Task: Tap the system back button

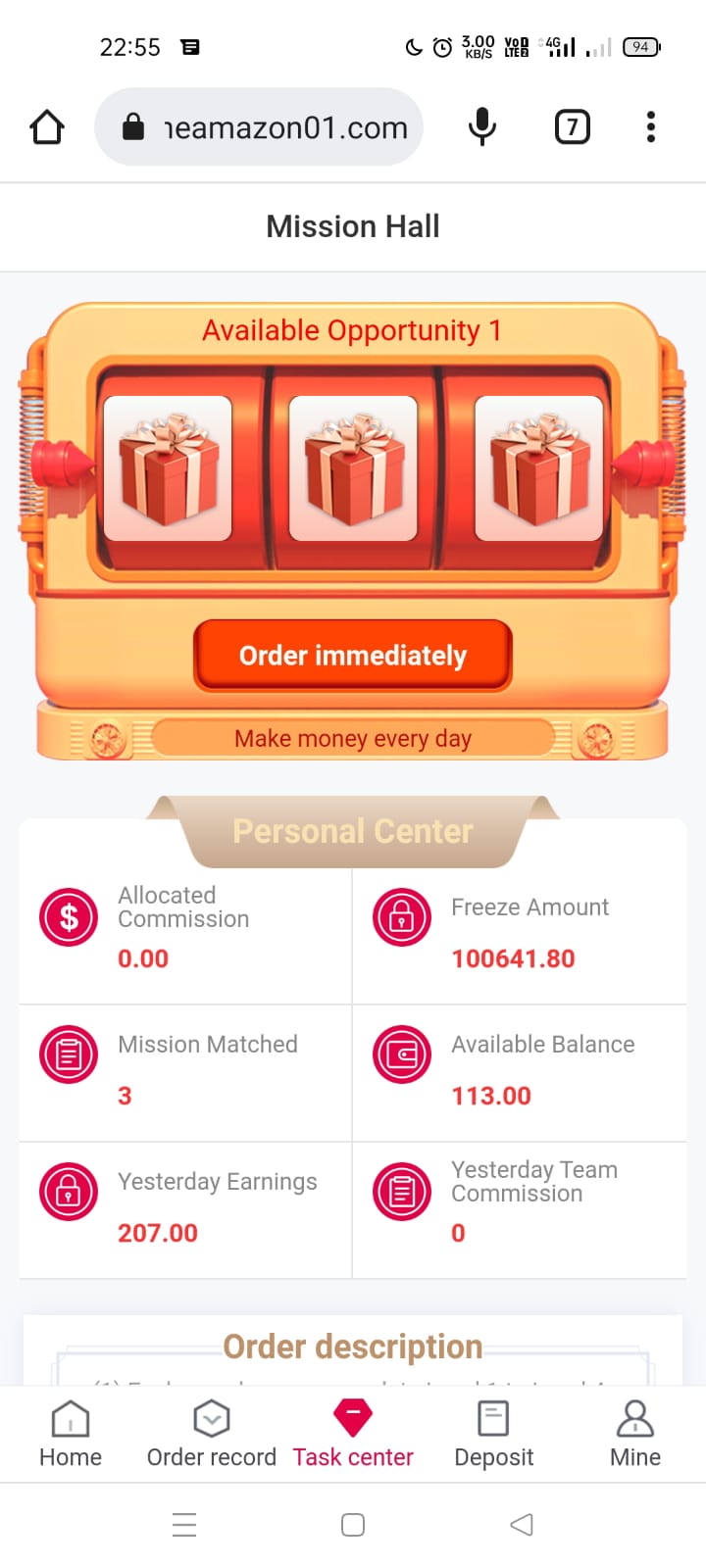Action: click(522, 1524)
